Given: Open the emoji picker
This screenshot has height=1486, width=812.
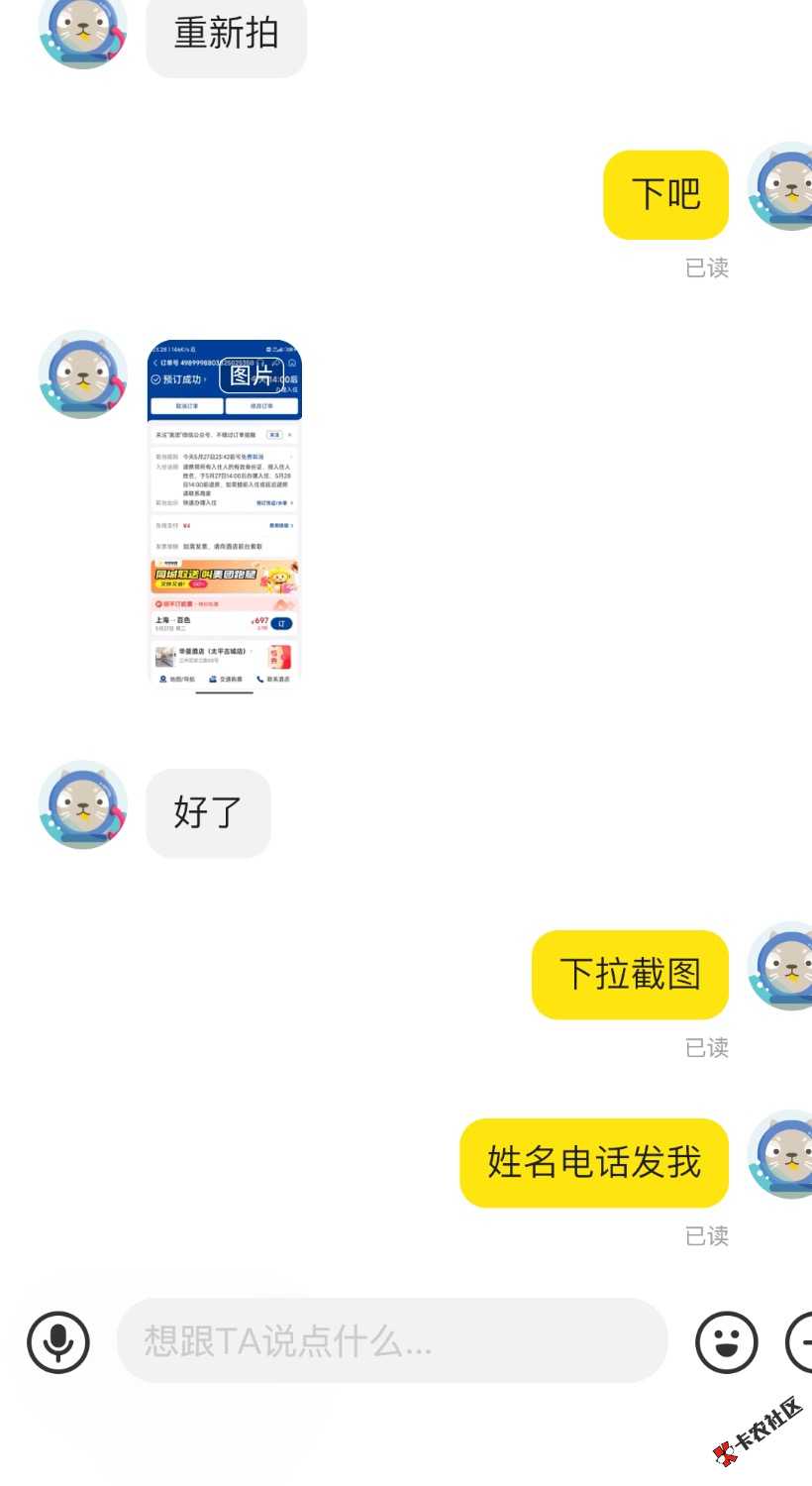Looking at the screenshot, I should tap(727, 1342).
